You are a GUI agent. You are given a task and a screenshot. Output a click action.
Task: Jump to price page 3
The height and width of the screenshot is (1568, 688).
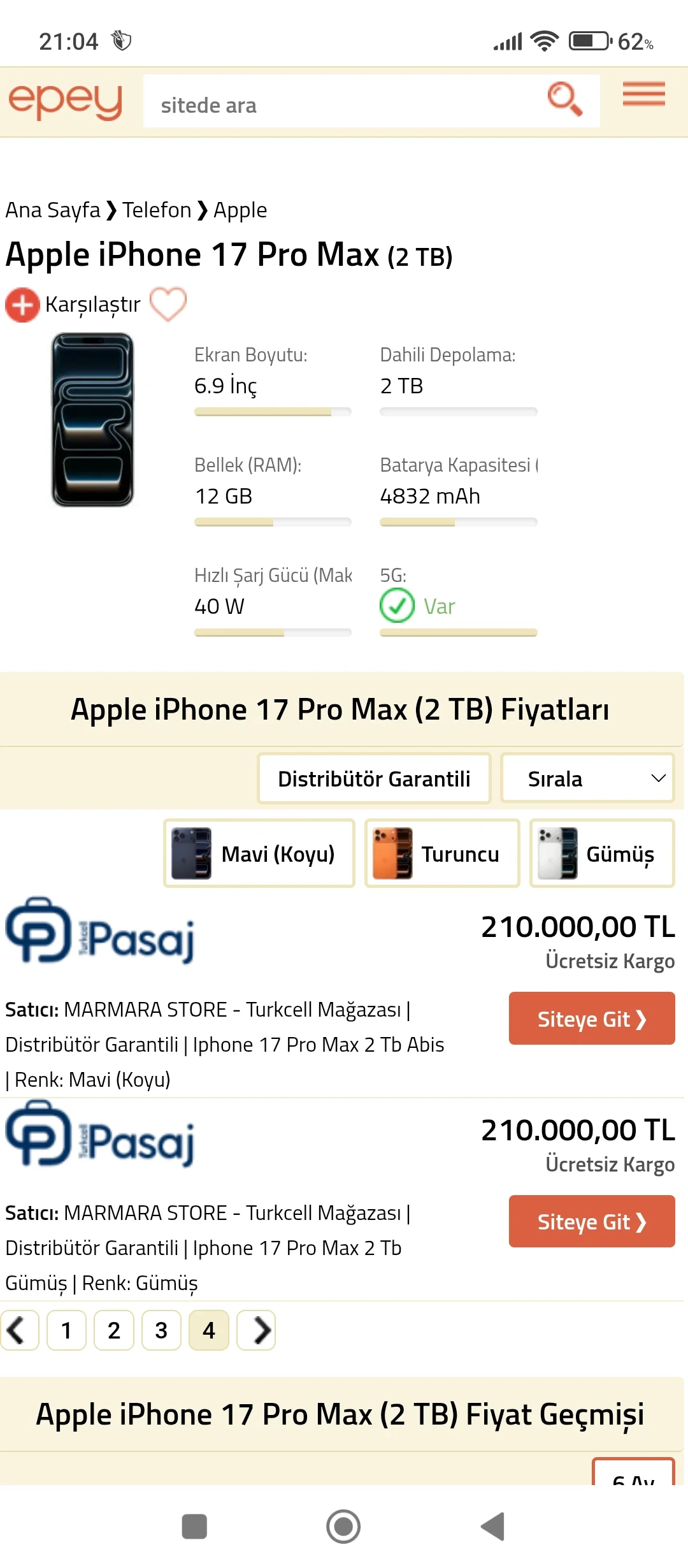(x=161, y=1330)
